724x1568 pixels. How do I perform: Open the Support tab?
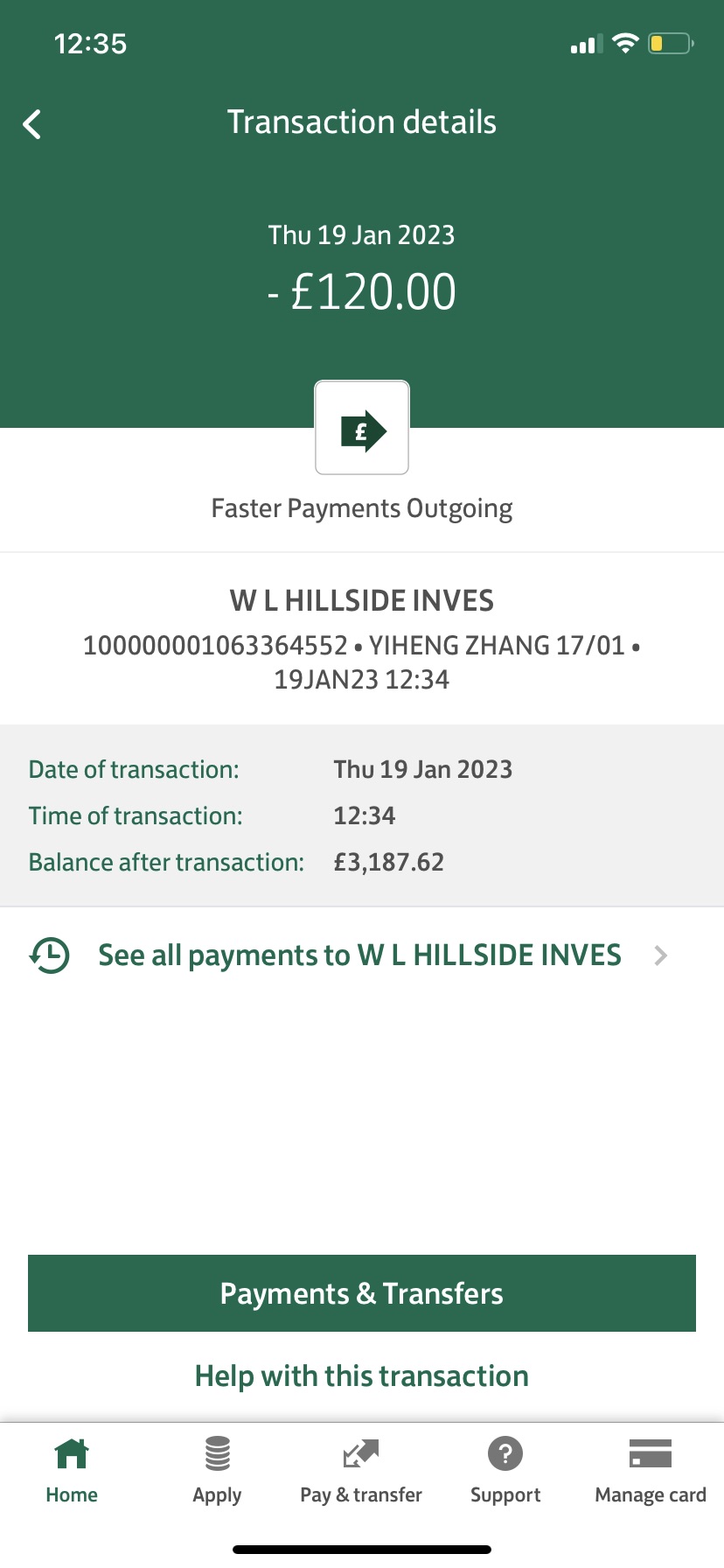coord(505,1470)
